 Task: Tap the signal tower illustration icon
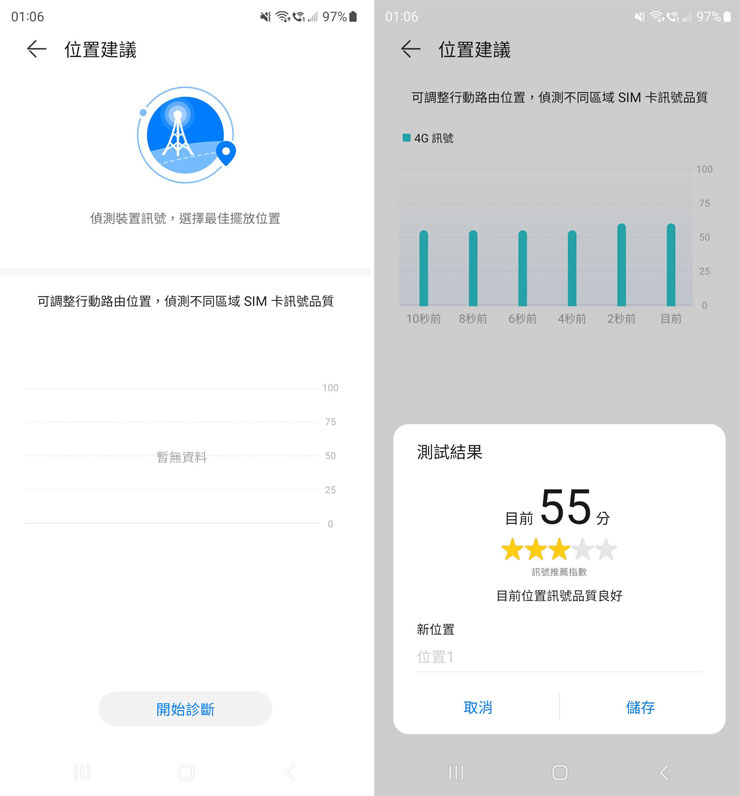click(x=186, y=135)
